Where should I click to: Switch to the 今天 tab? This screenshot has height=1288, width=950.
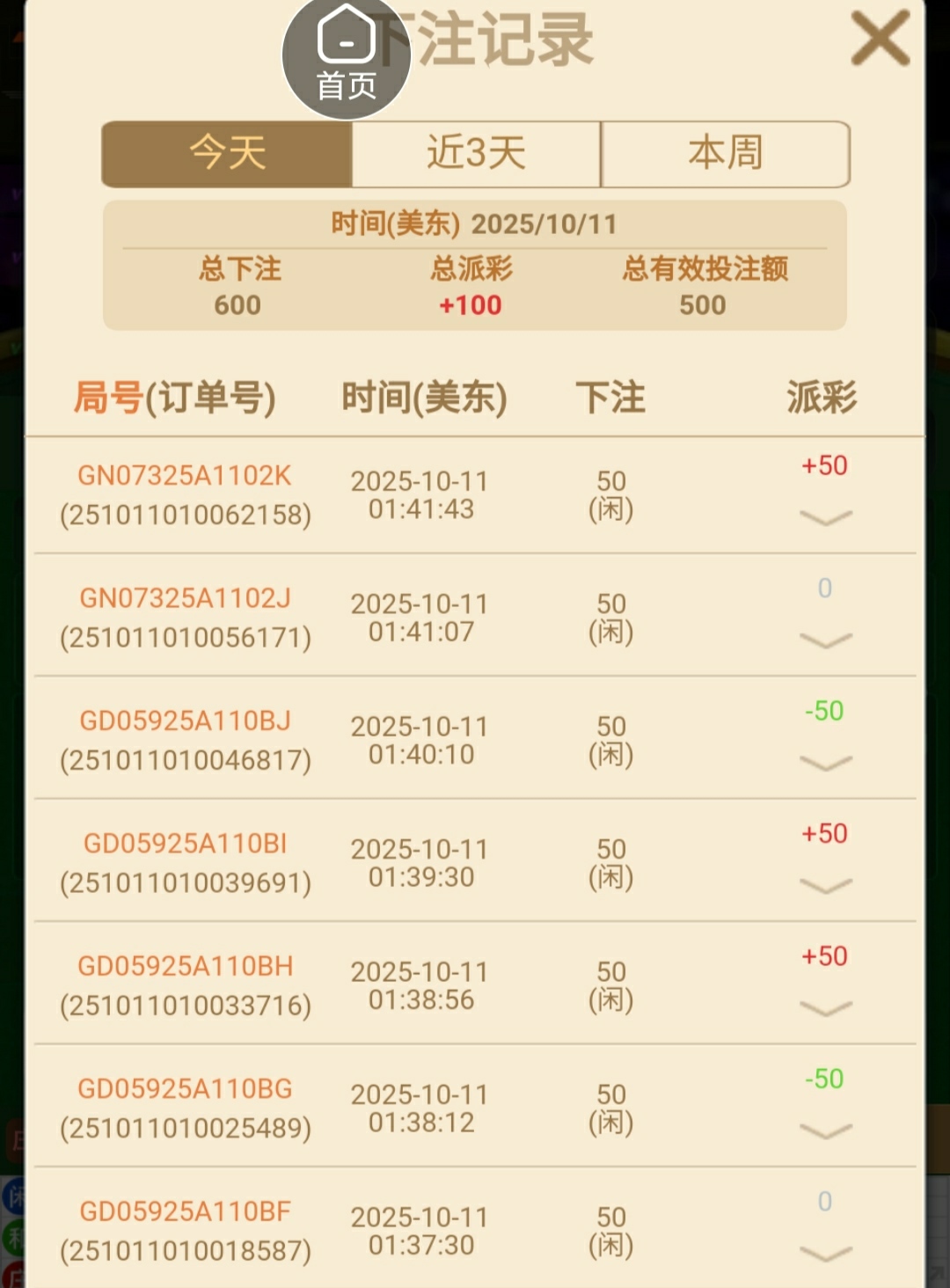(227, 154)
